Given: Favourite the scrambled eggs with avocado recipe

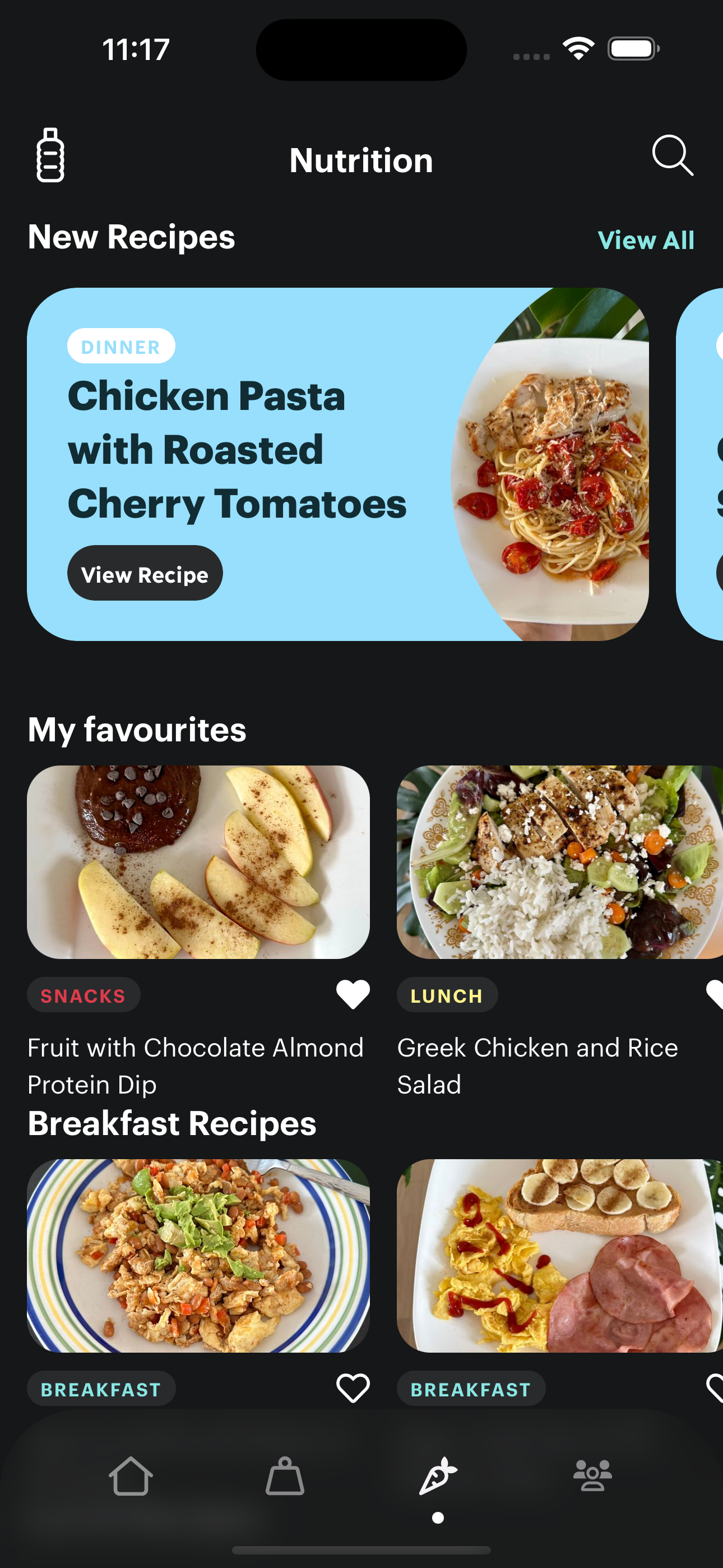Looking at the screenshot, I should (353, 1389).
